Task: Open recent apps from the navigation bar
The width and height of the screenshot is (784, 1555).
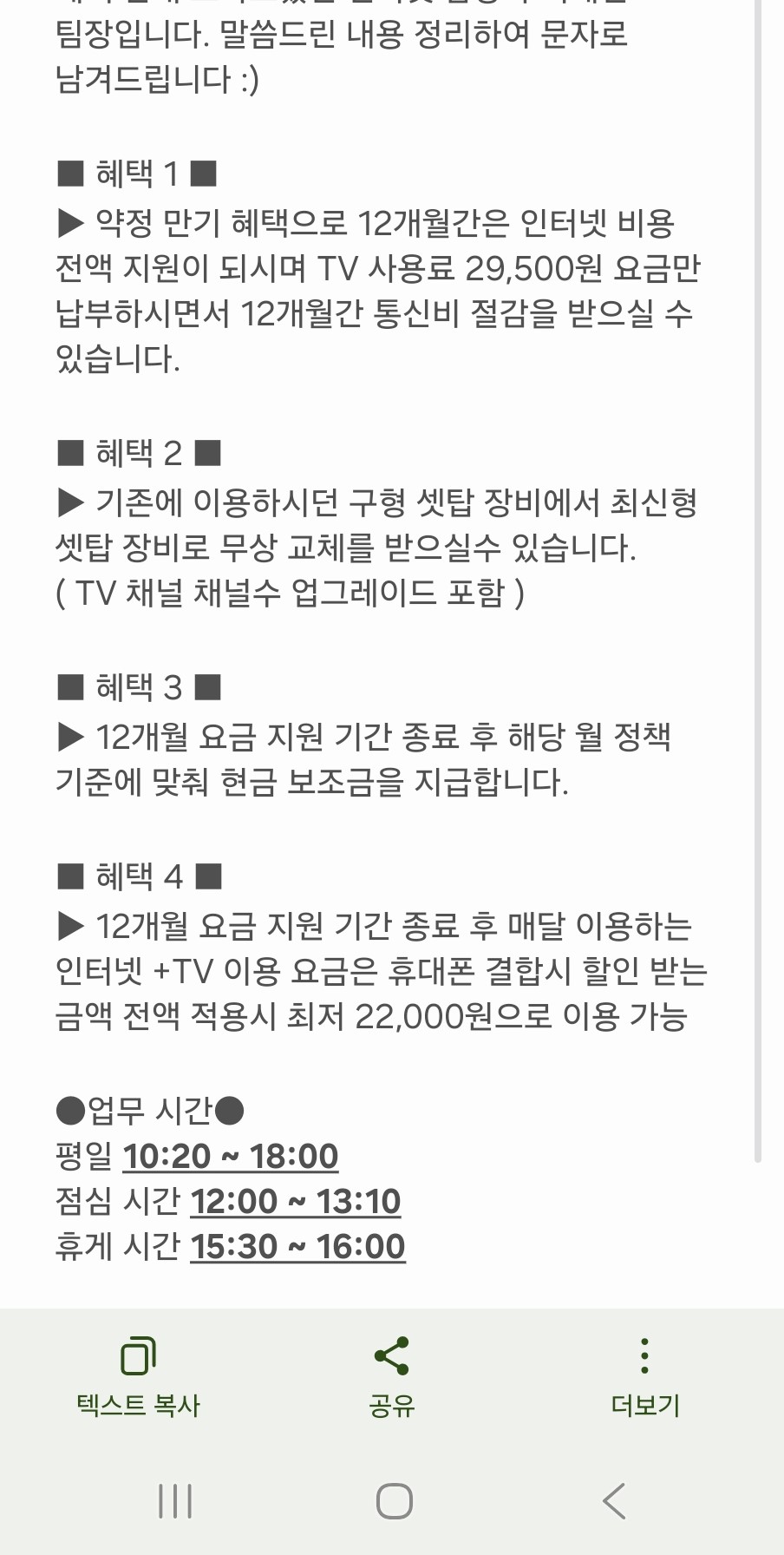Action: [175, 1501]
